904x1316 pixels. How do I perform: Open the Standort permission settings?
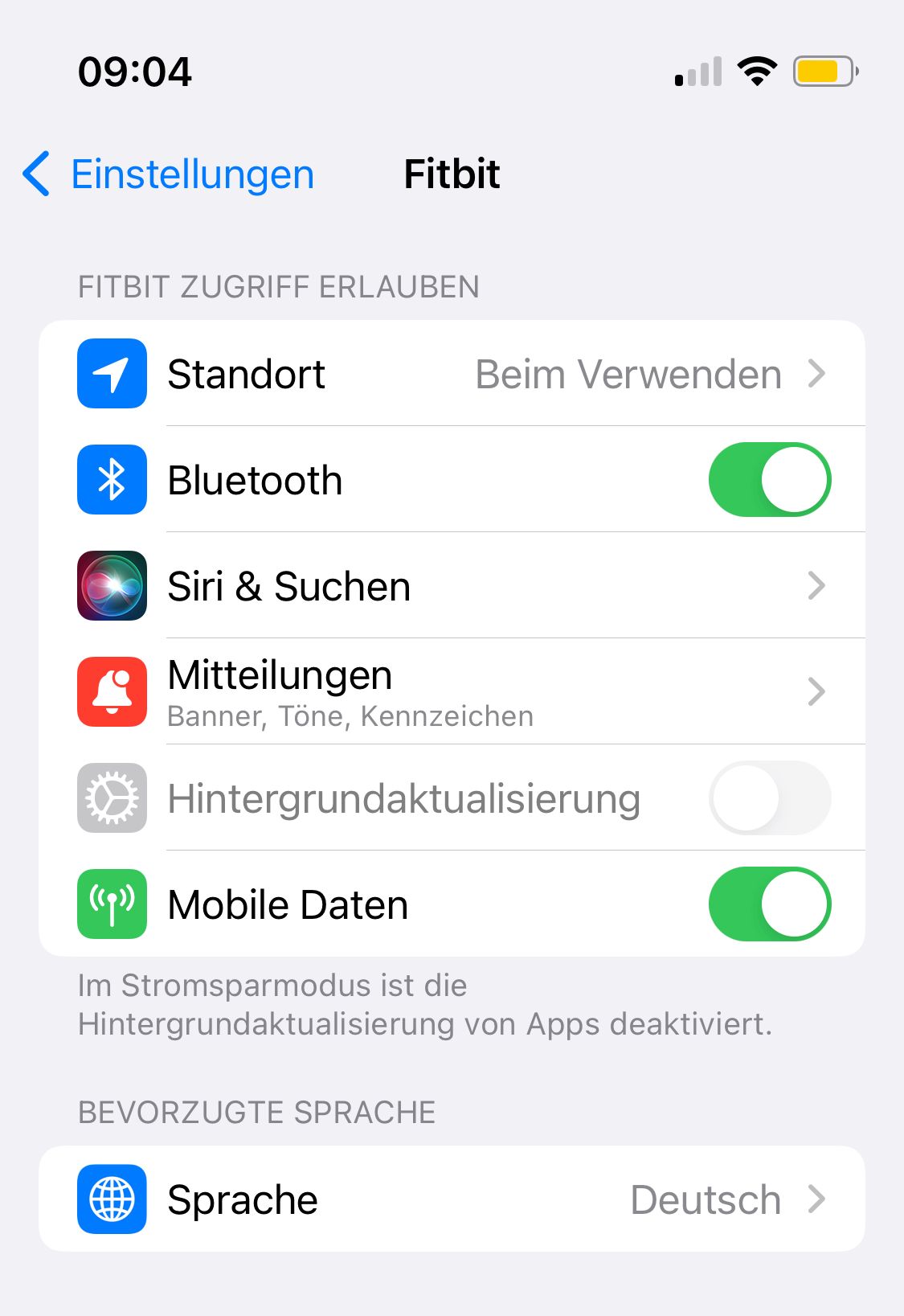452,374
